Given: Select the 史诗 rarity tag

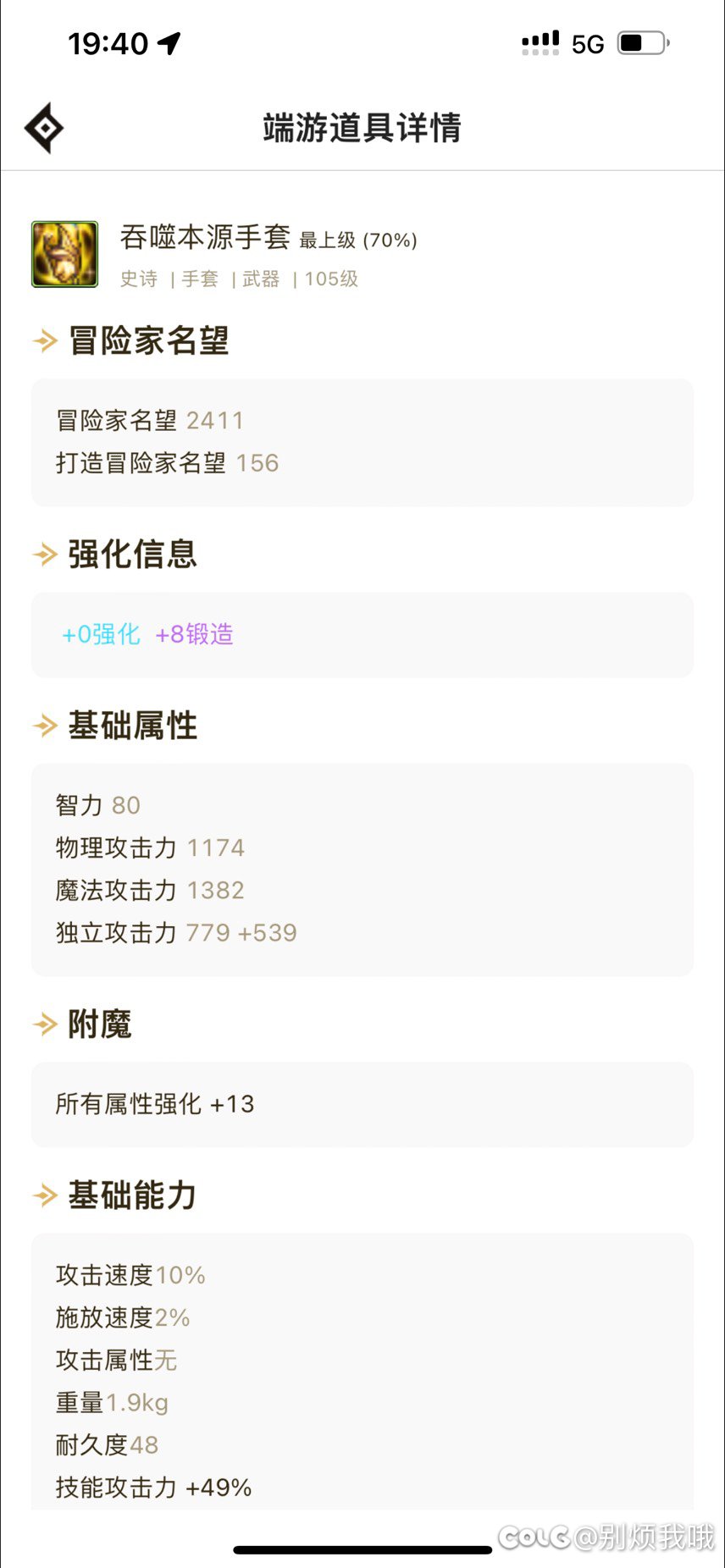Looking at the screenshot, I should [138, 279].
